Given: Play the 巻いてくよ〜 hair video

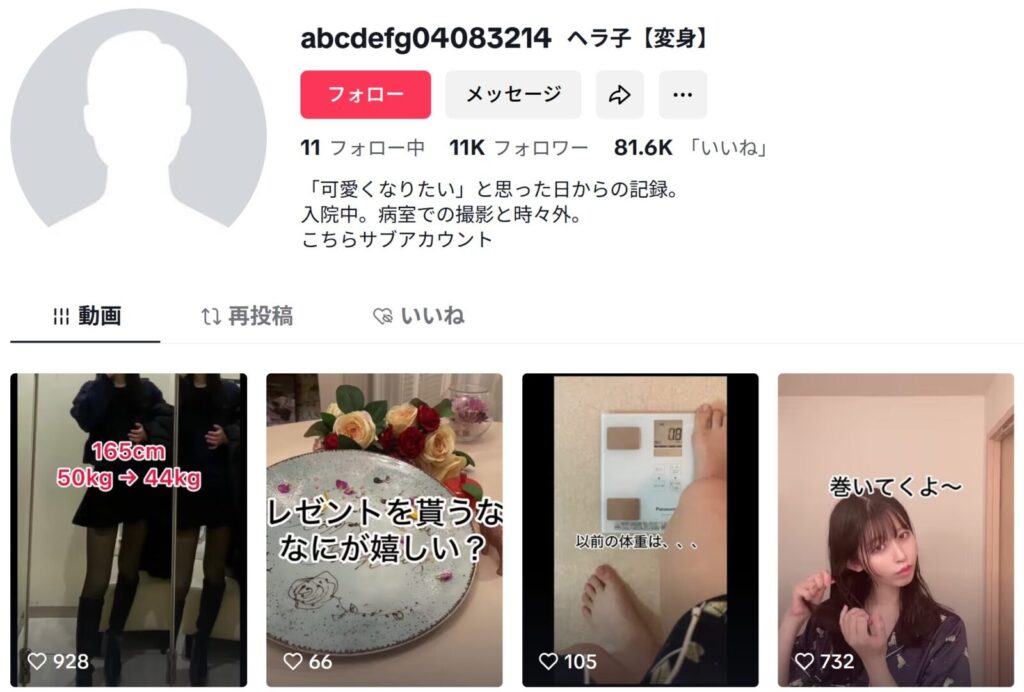Looking at the screenshot, I should 895,530.
